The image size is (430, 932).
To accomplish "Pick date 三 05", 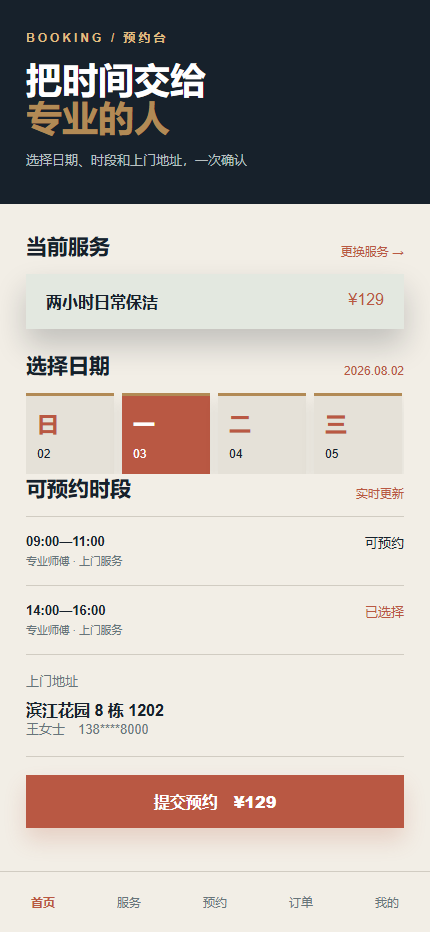I will (358, 433).
